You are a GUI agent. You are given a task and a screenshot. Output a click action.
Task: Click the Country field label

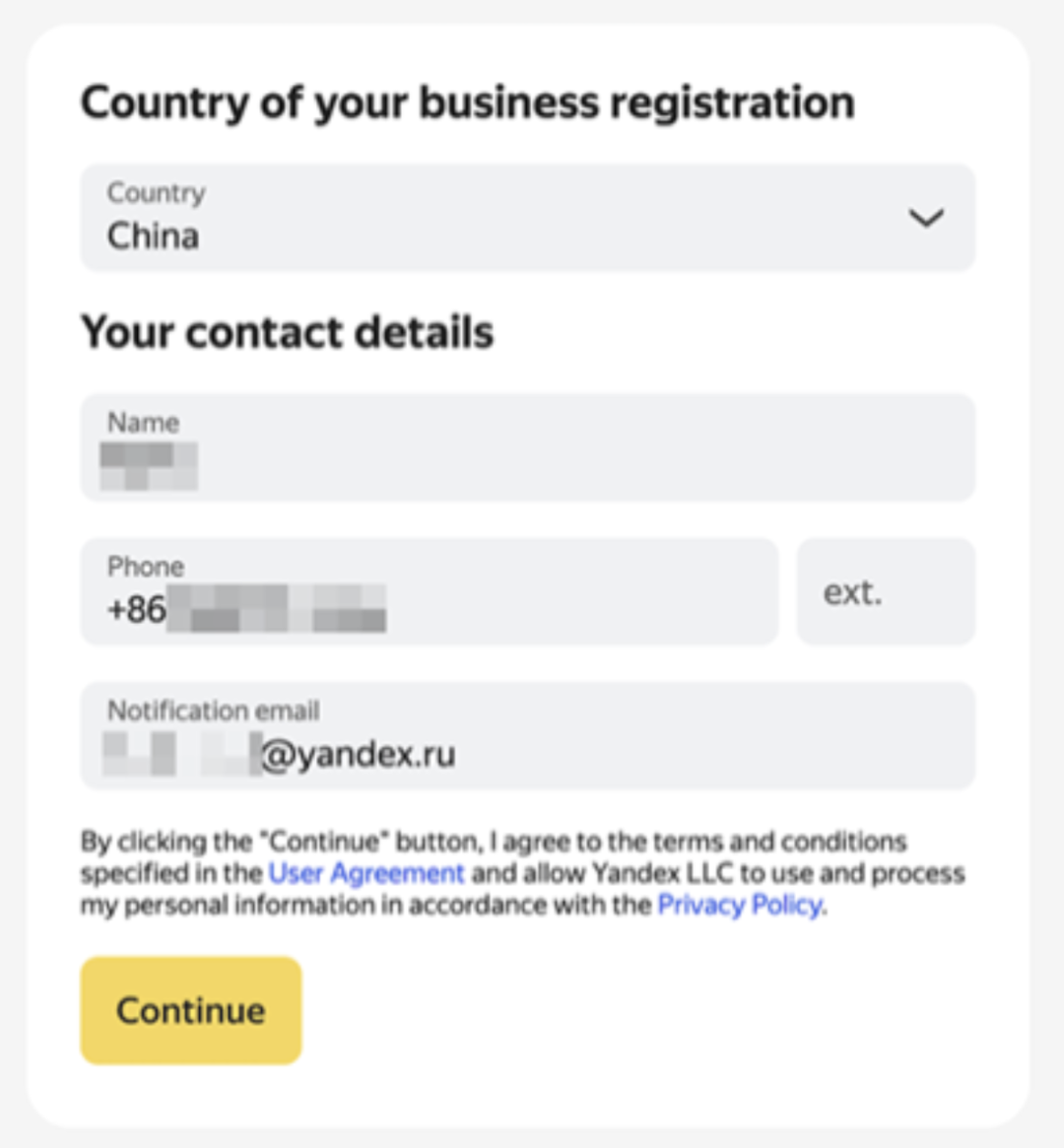click(156, 193)
